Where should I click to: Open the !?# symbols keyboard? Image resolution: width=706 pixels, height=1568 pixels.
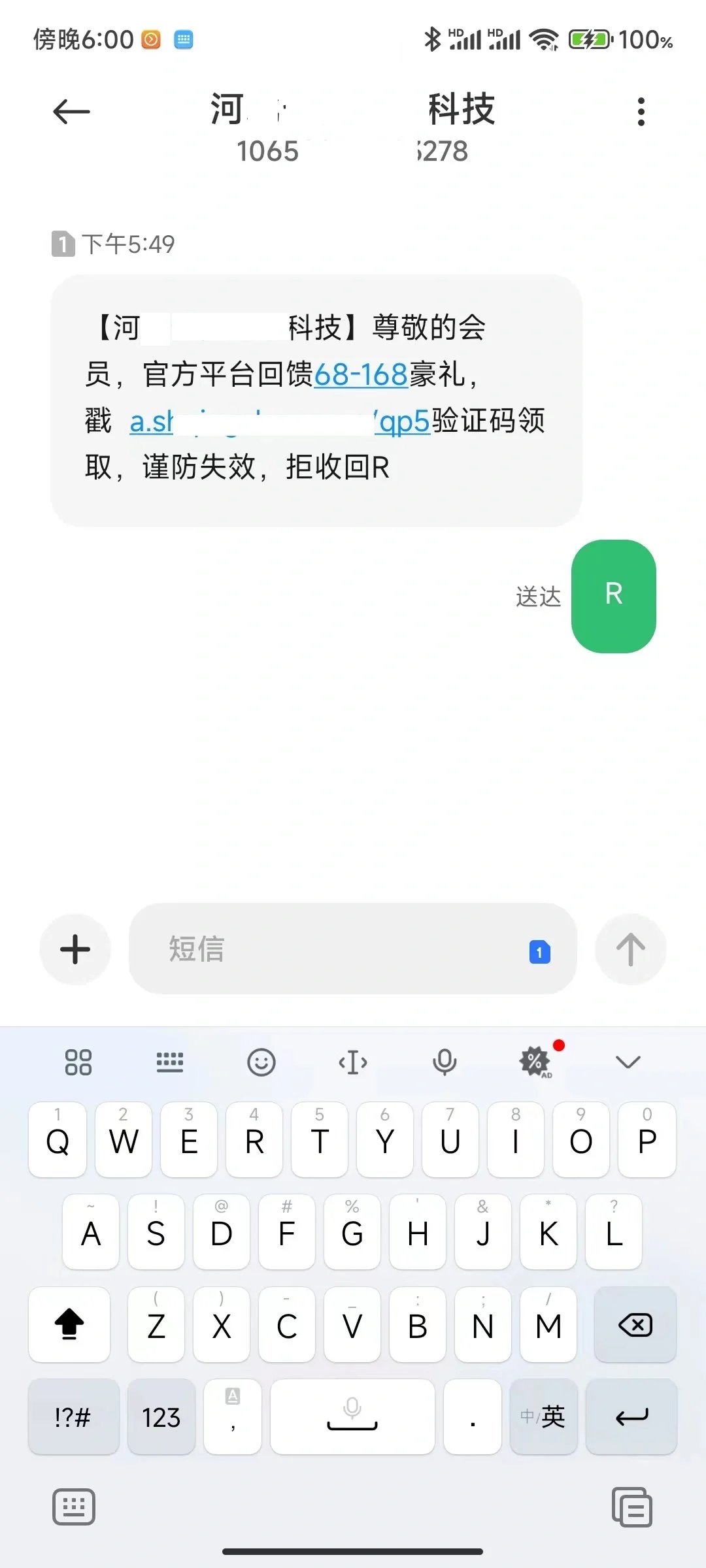tap(73, 1417)
